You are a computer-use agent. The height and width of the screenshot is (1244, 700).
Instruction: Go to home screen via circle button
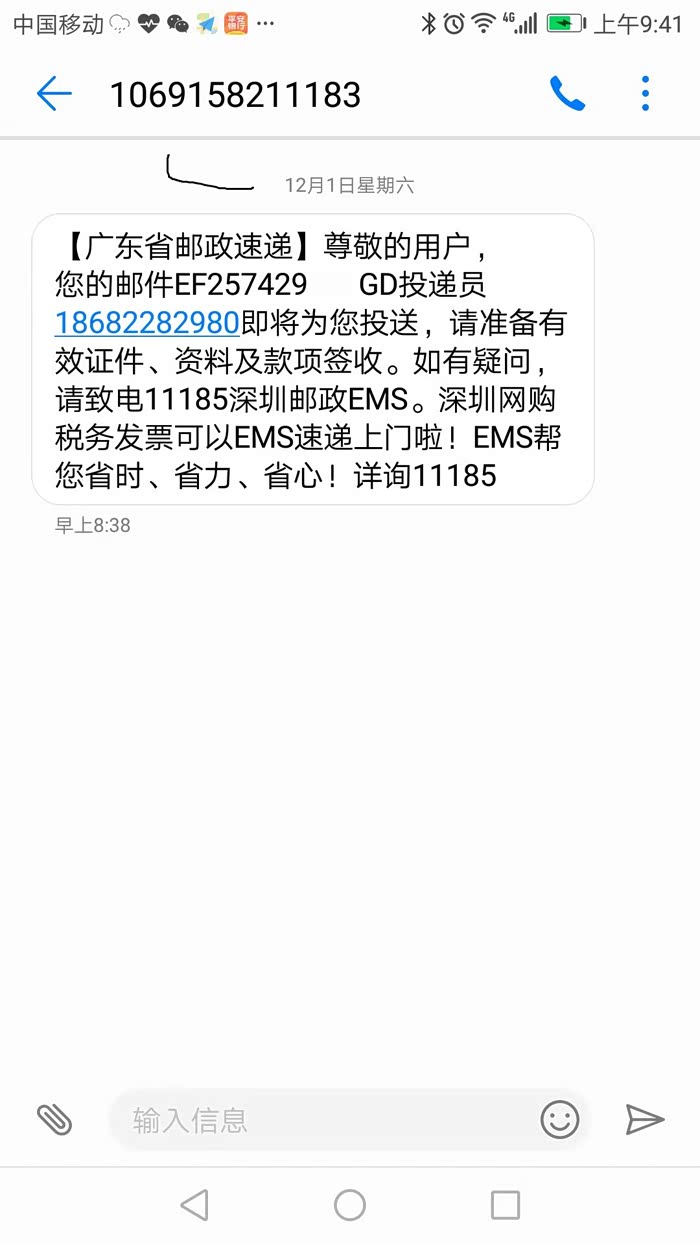pos(350,1205)
